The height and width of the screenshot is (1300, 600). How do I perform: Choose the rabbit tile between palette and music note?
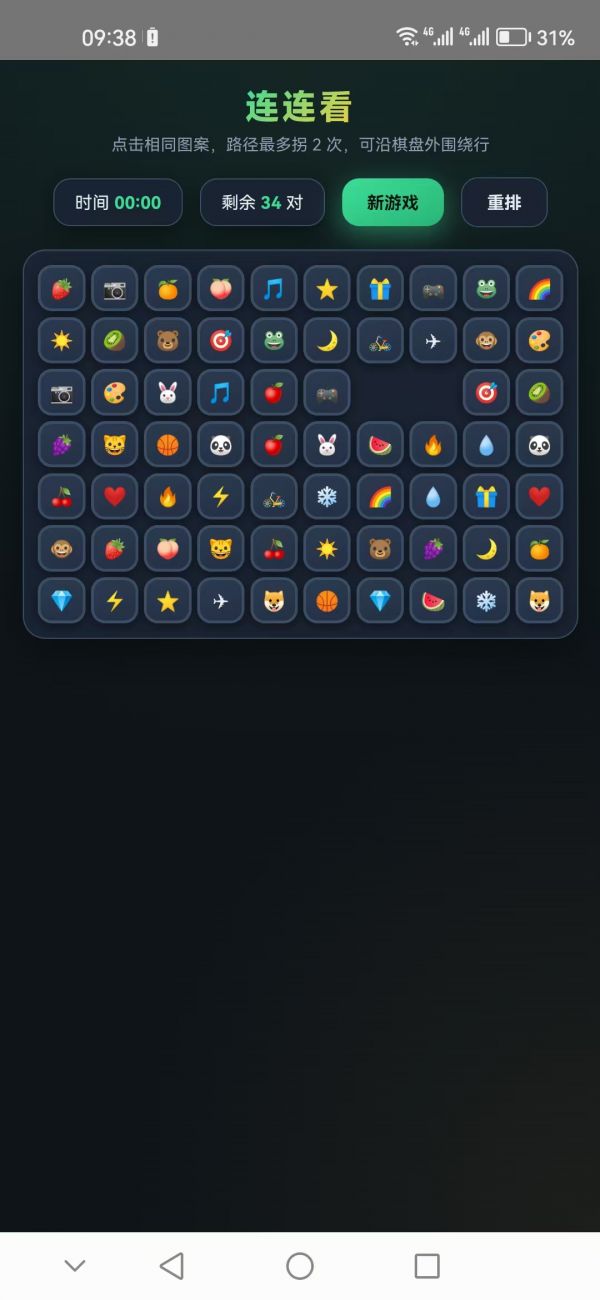[168, 392]
